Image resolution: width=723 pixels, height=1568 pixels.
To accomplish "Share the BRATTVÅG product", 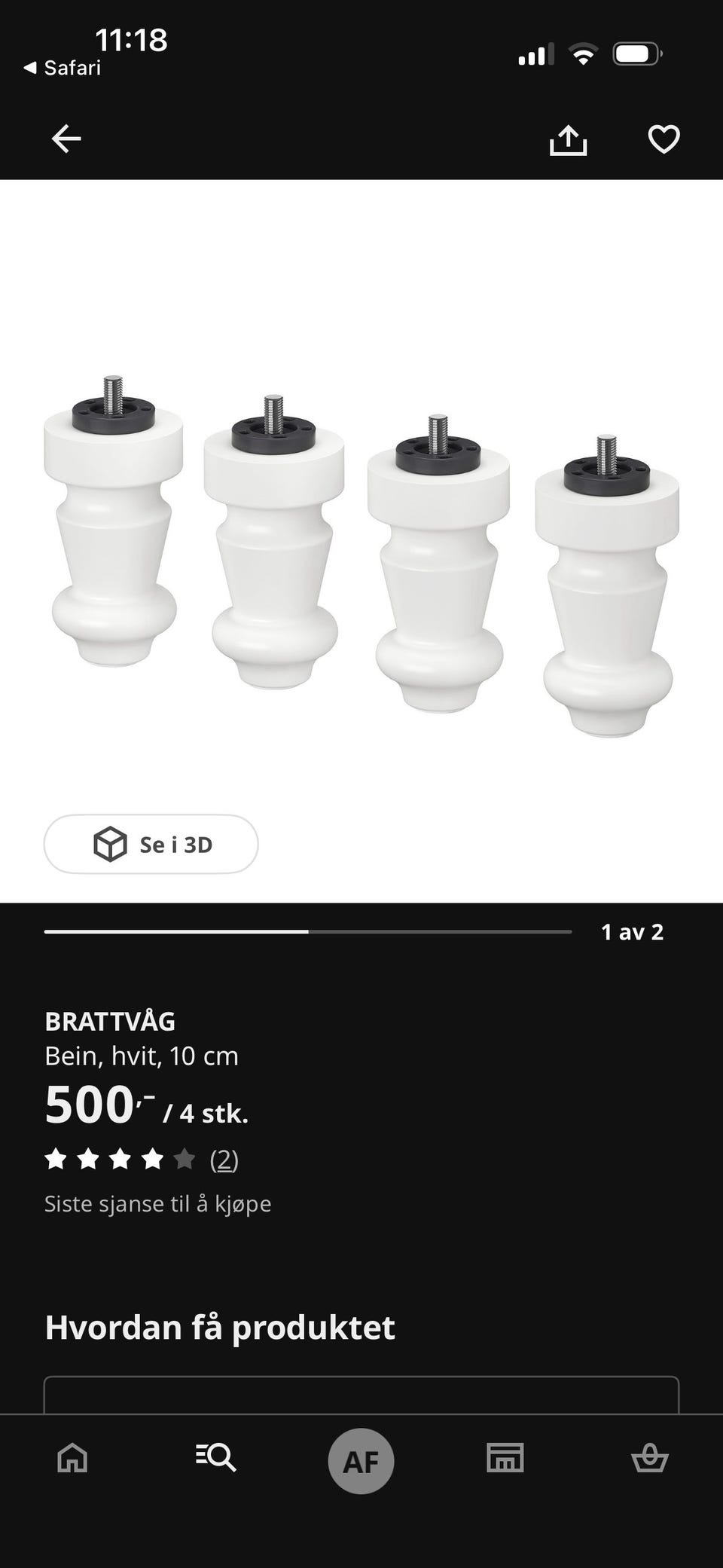I will pyautogui.click(x=568, y=139).
